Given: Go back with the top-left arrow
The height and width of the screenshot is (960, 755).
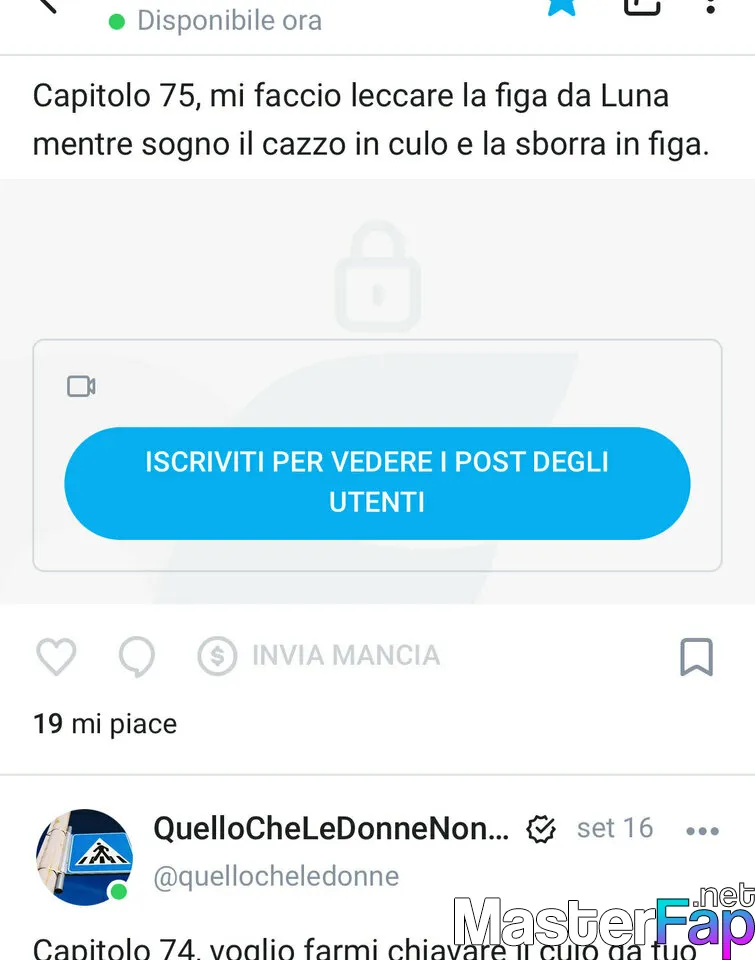Looking at the screenshot, I should click(x=45, y=5).
